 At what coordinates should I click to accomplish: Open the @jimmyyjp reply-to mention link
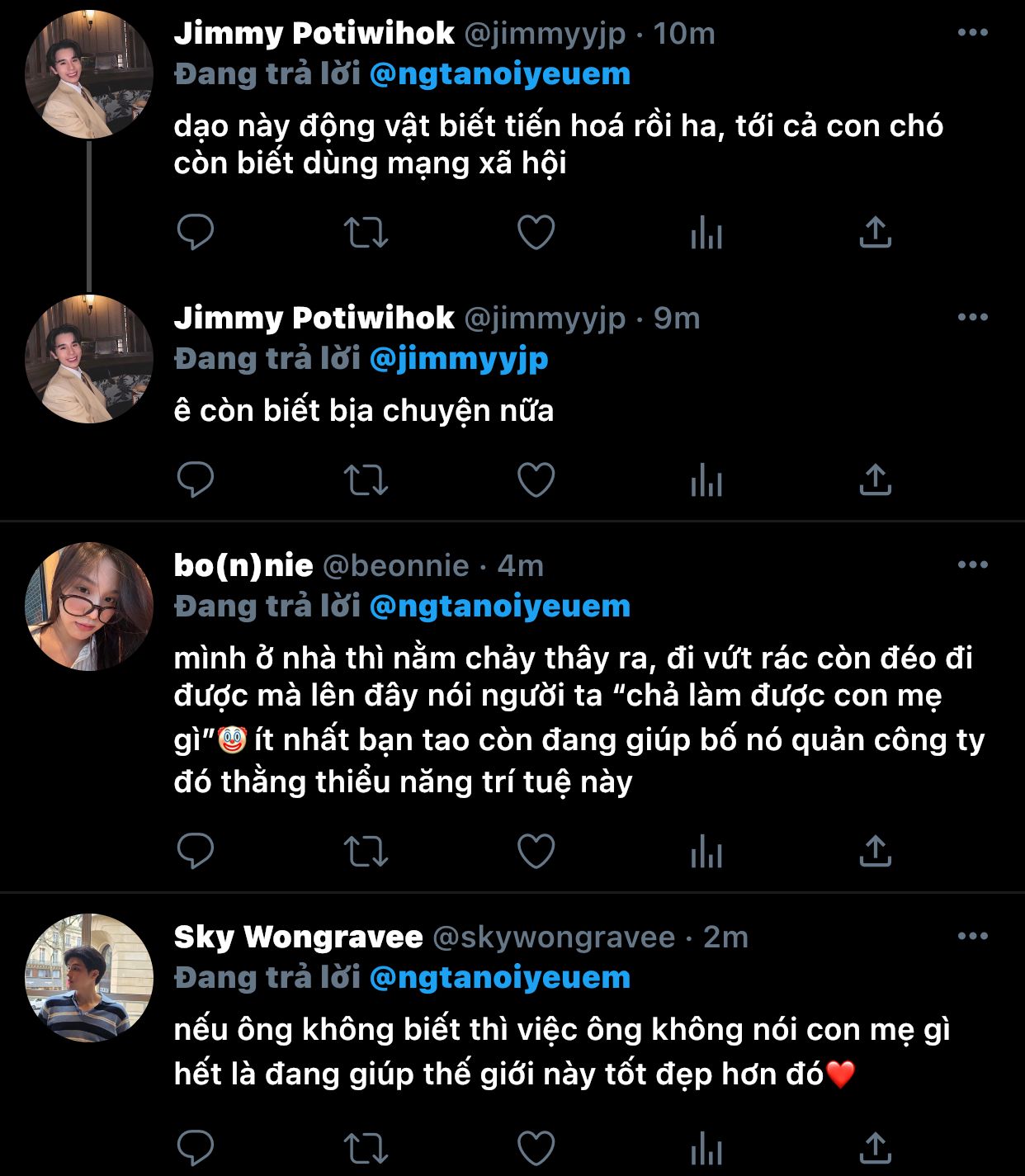click(x=458, y=359)
